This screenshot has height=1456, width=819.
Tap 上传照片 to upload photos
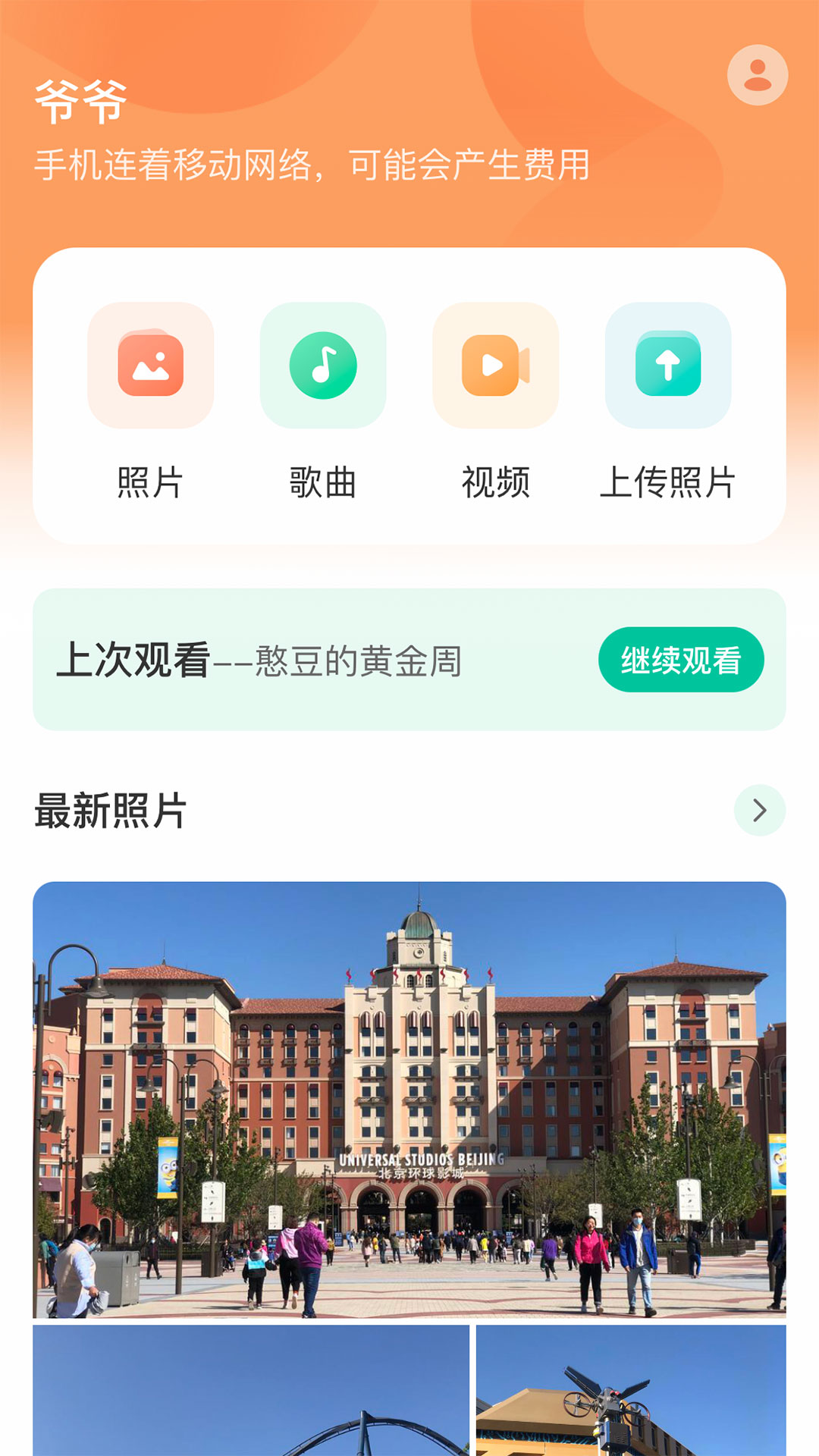coord(668,366)
